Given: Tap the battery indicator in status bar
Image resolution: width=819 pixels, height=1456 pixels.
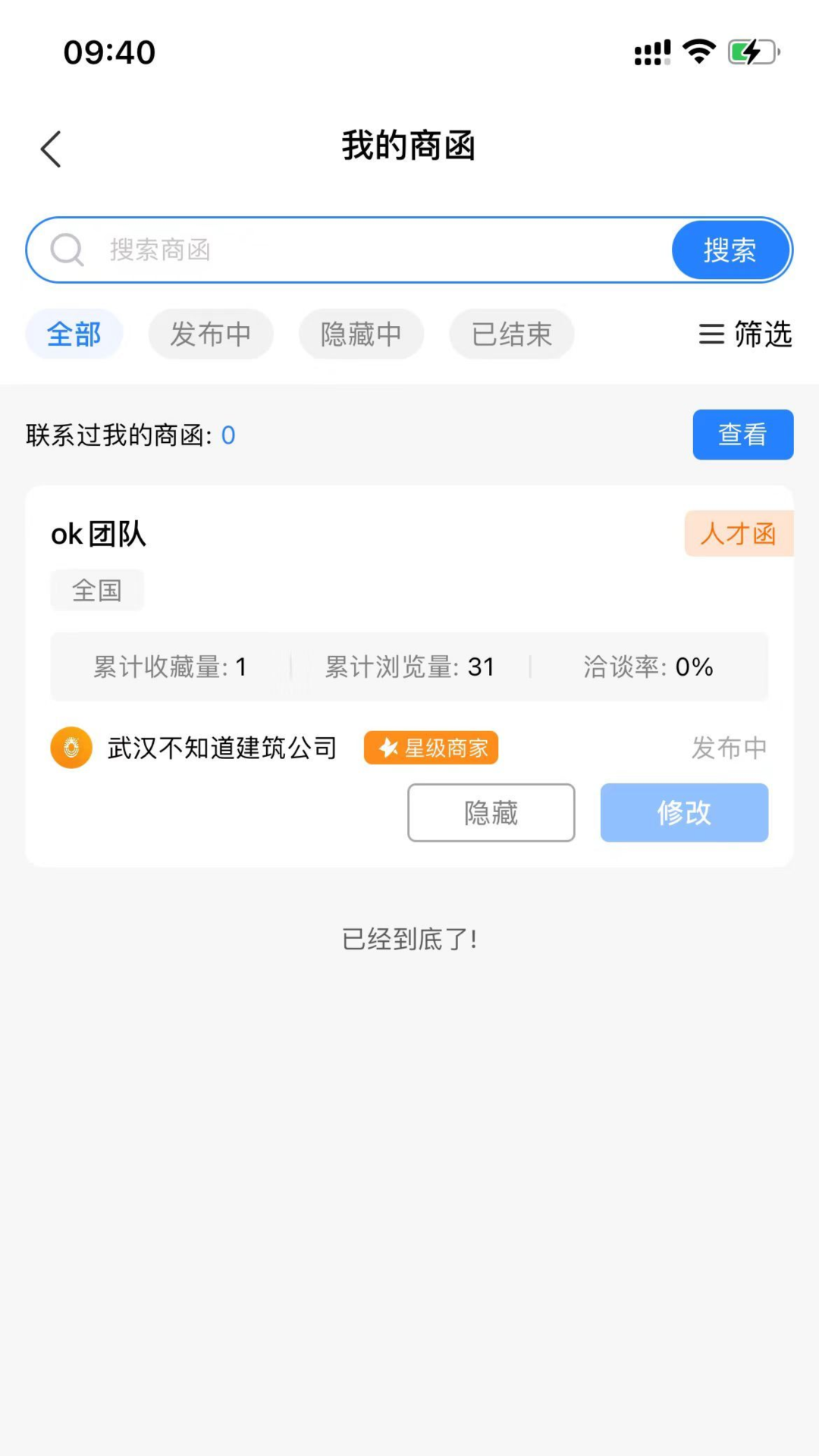Looking at the screenshot, I should point(753,51).
